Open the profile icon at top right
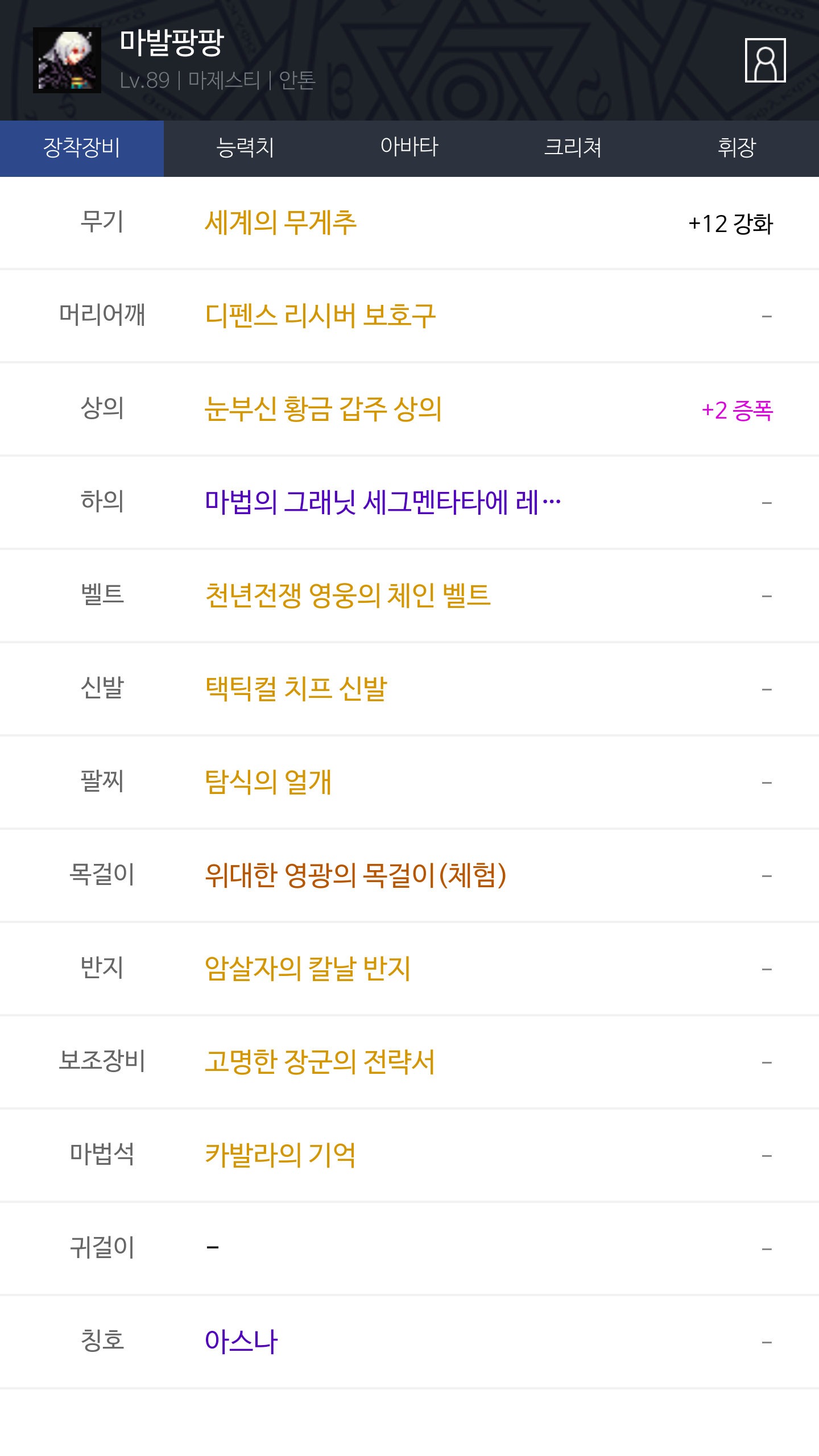819x1456 pixels. [x=765, y=60]
